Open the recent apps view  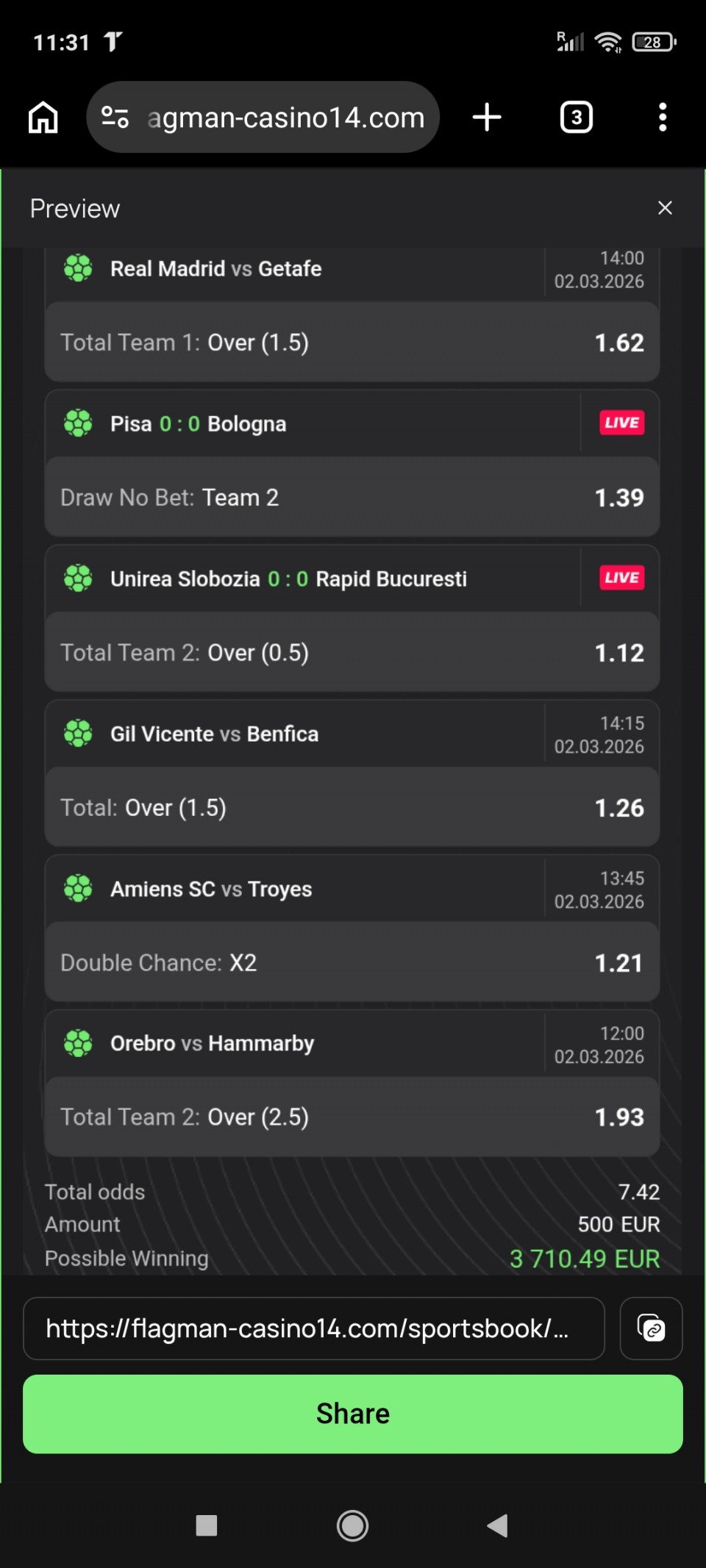pos(207,1525)
